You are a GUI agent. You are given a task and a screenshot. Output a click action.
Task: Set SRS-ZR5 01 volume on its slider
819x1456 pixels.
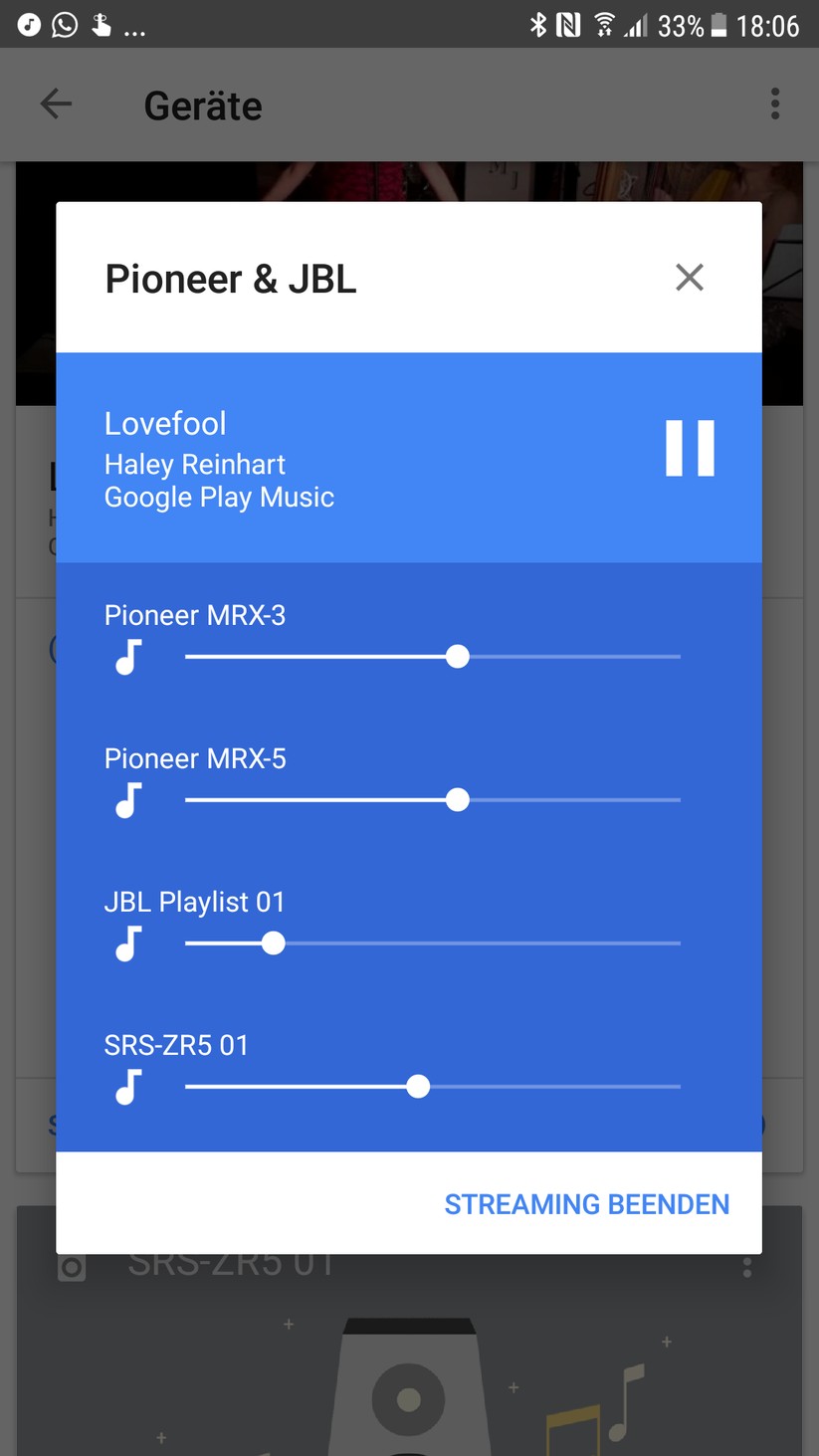click(418, 1086)
